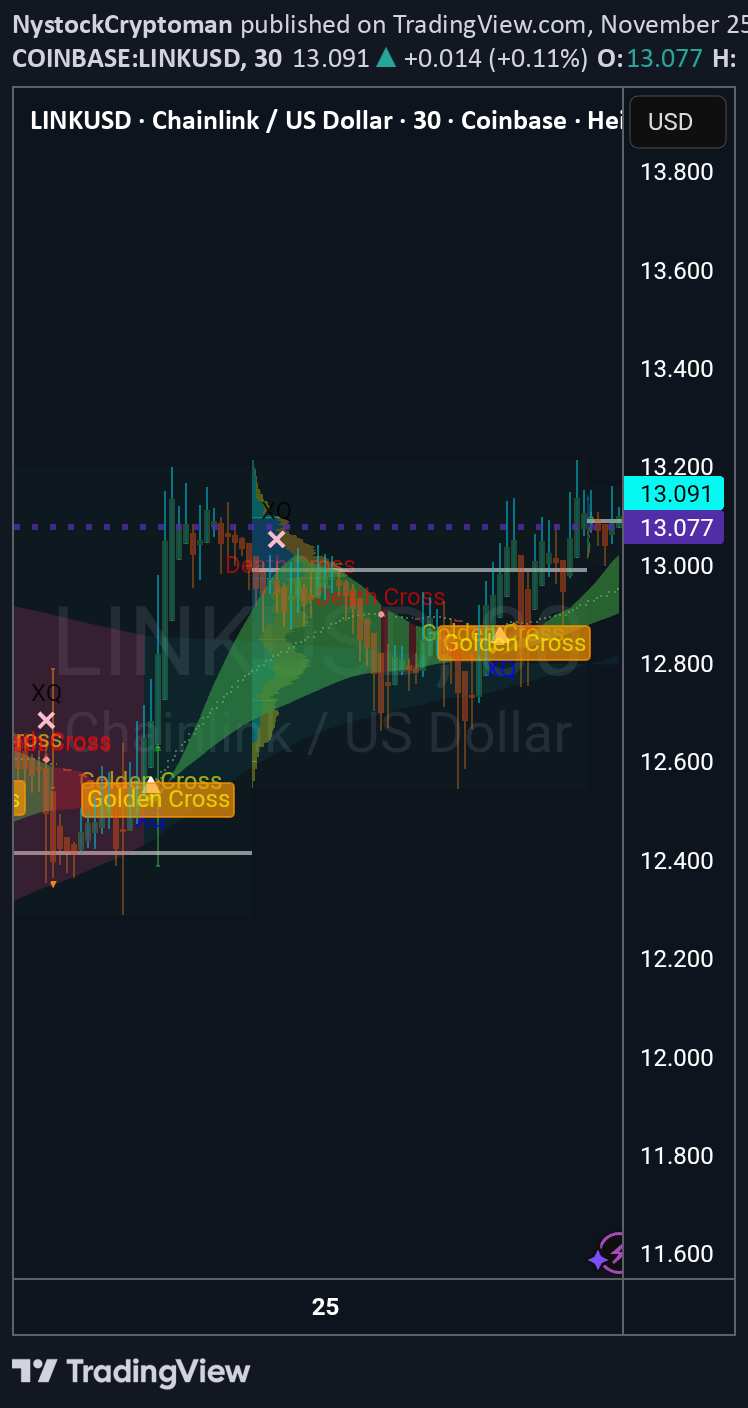Click the lower pink XQ cross marker
The width and height of the screenshot is (748, 1408).
pyautogui.click(x=45, y=720)
